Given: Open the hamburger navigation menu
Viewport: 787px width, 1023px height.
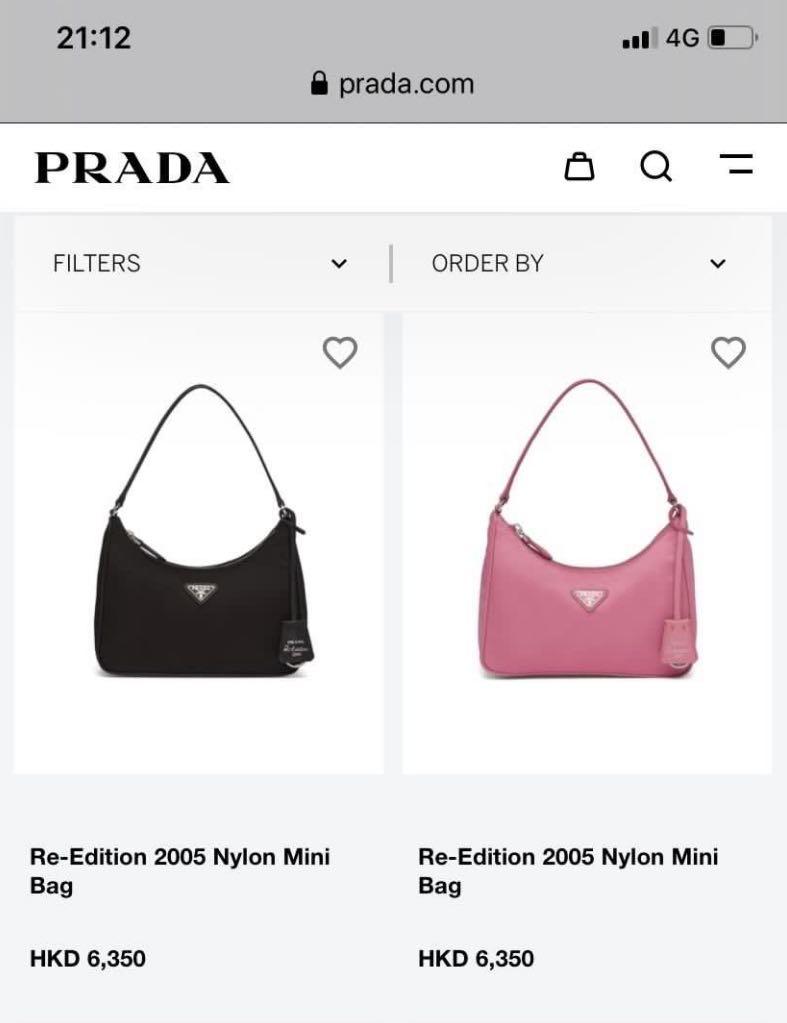Looking at the screenshot, I should point(737,167).
